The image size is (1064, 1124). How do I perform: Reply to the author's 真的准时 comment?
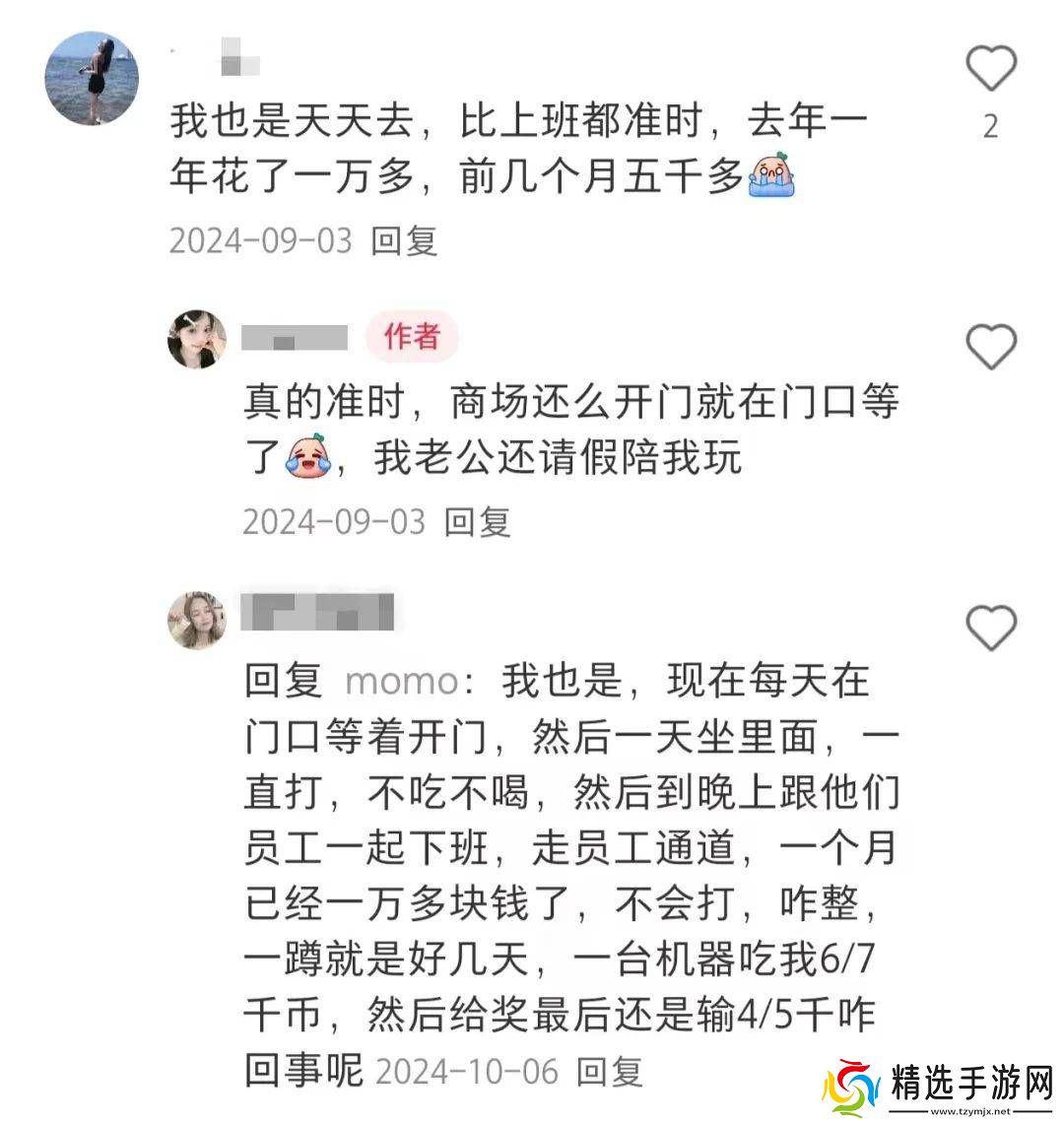tap(478, 521)
